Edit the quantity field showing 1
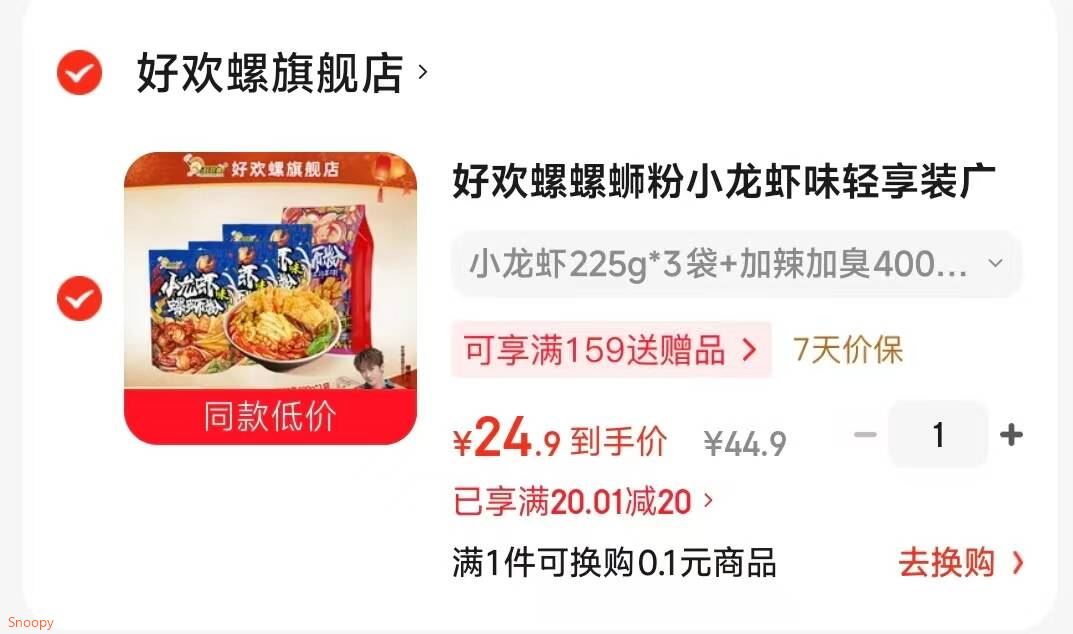 938,435
